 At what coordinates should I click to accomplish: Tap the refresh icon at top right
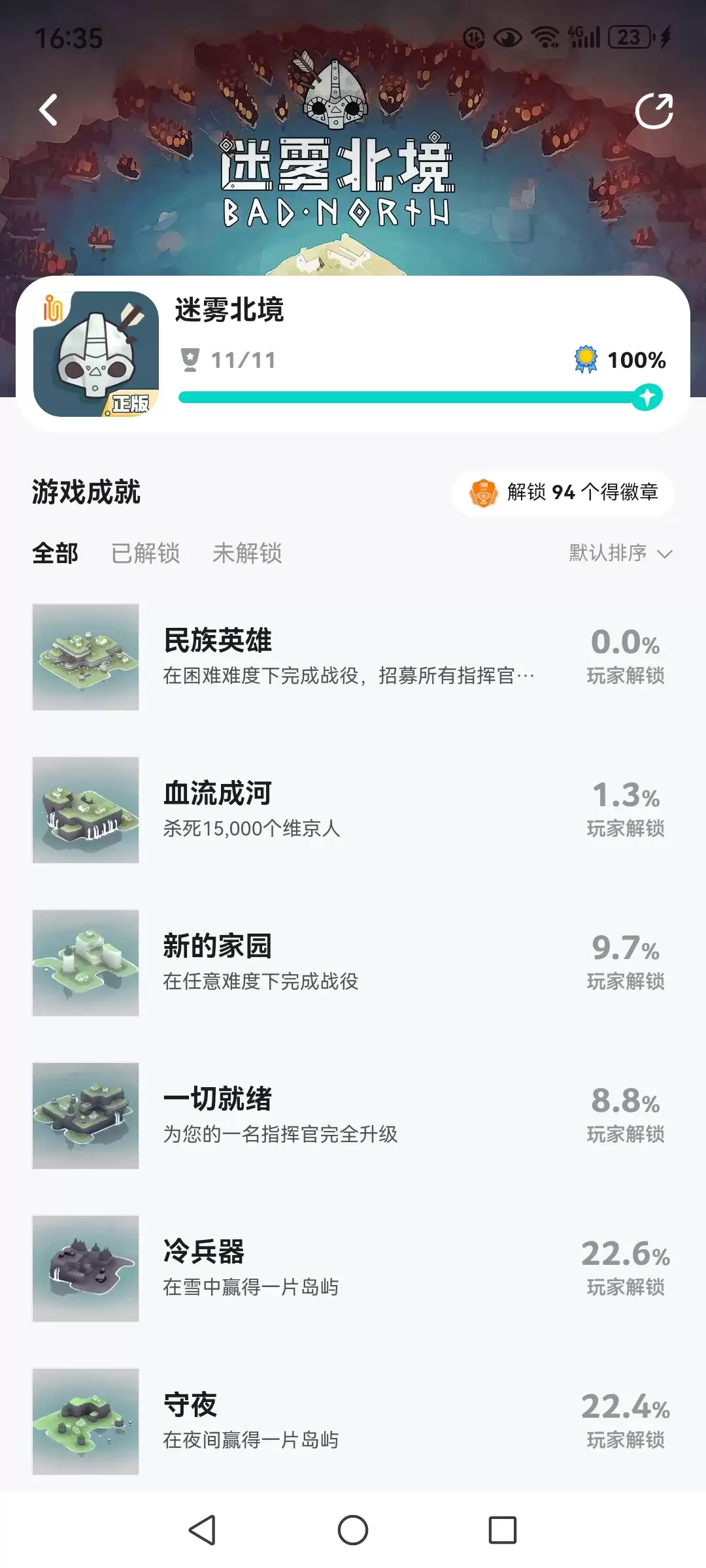click(x=654, y=110)
